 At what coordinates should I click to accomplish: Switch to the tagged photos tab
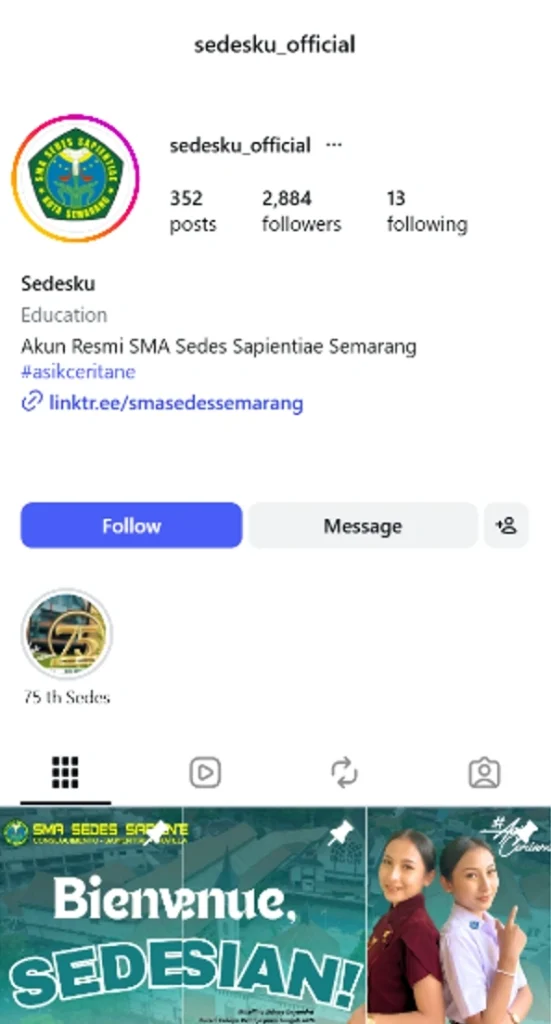pyautogui.click(x=484, y=773)
